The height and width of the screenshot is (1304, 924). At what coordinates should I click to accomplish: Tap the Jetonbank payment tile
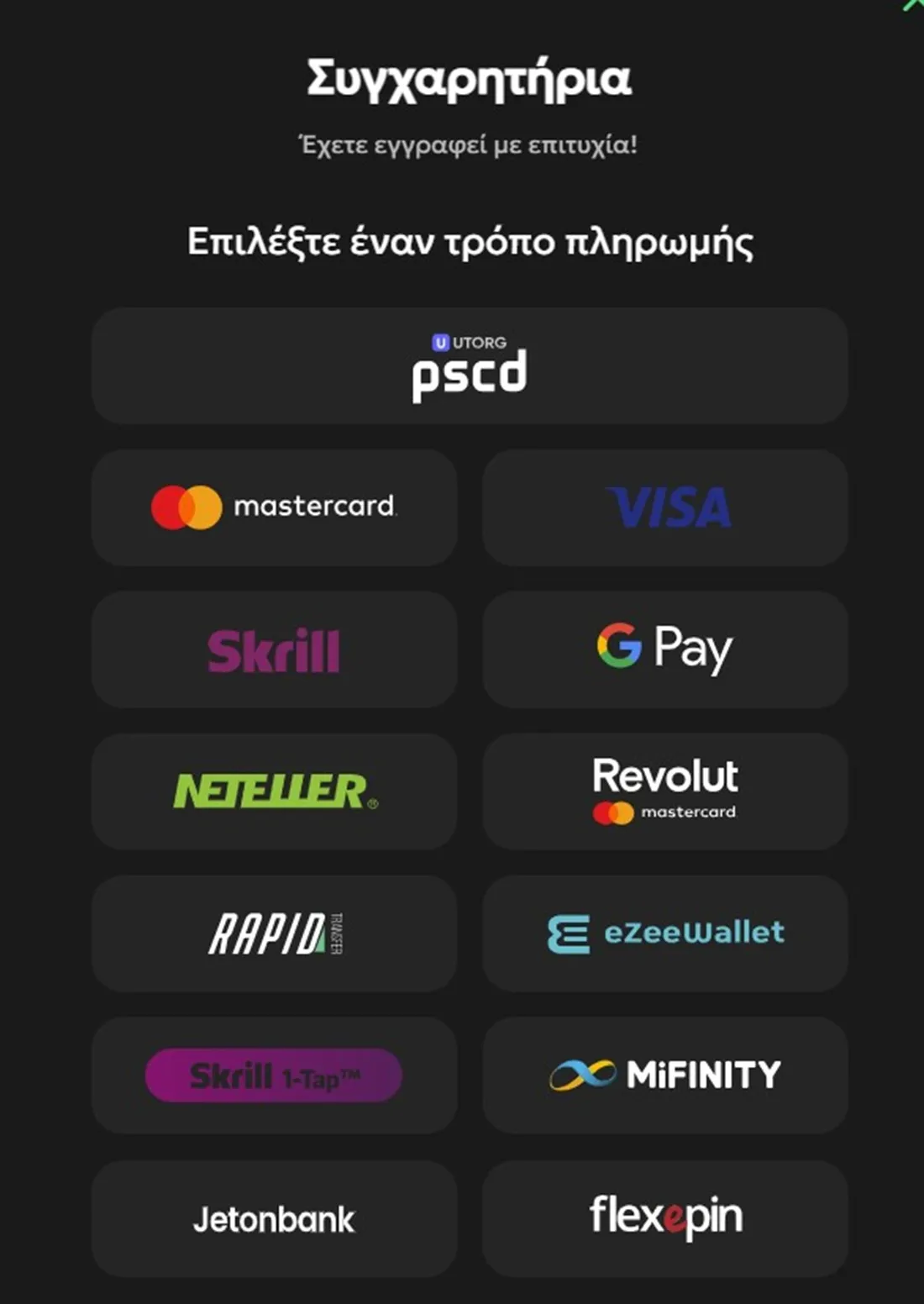point(274,1219)
